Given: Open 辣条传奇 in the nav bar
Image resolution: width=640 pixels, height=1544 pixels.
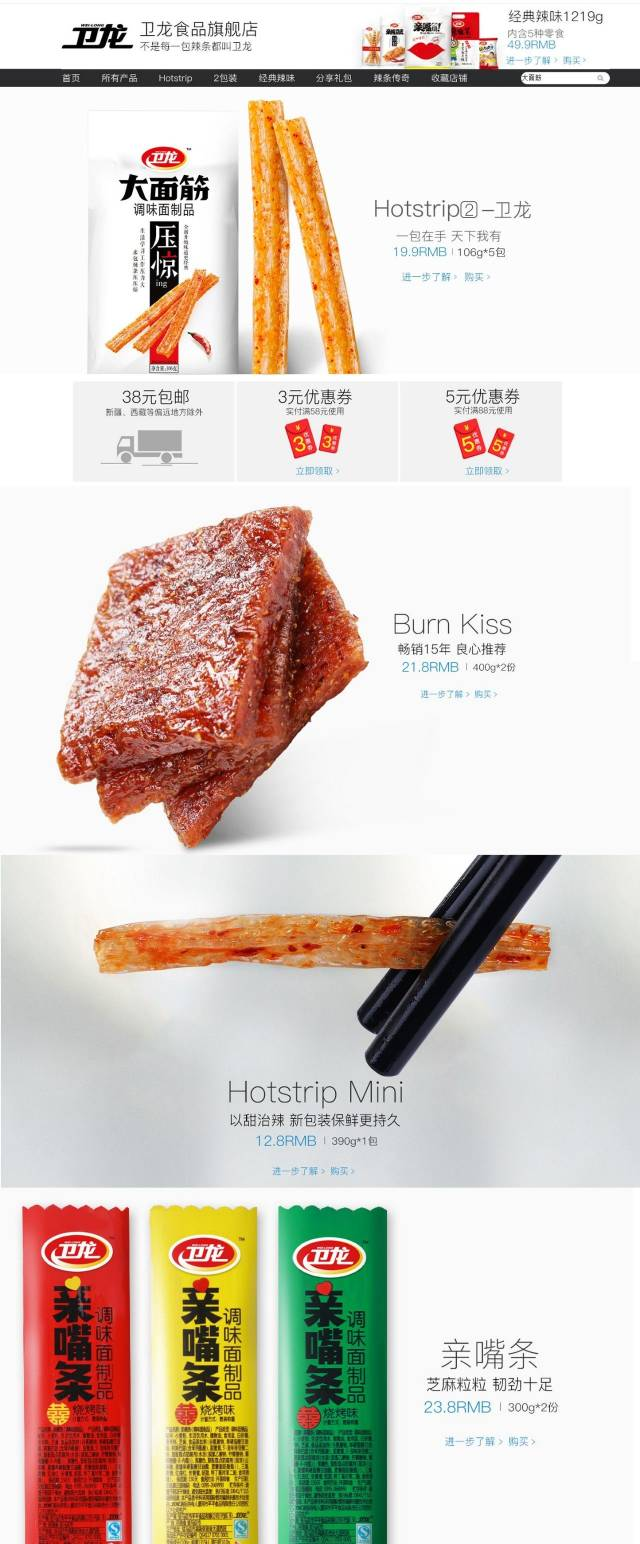Looking at the screenshot, I should [x=391, y=78].
